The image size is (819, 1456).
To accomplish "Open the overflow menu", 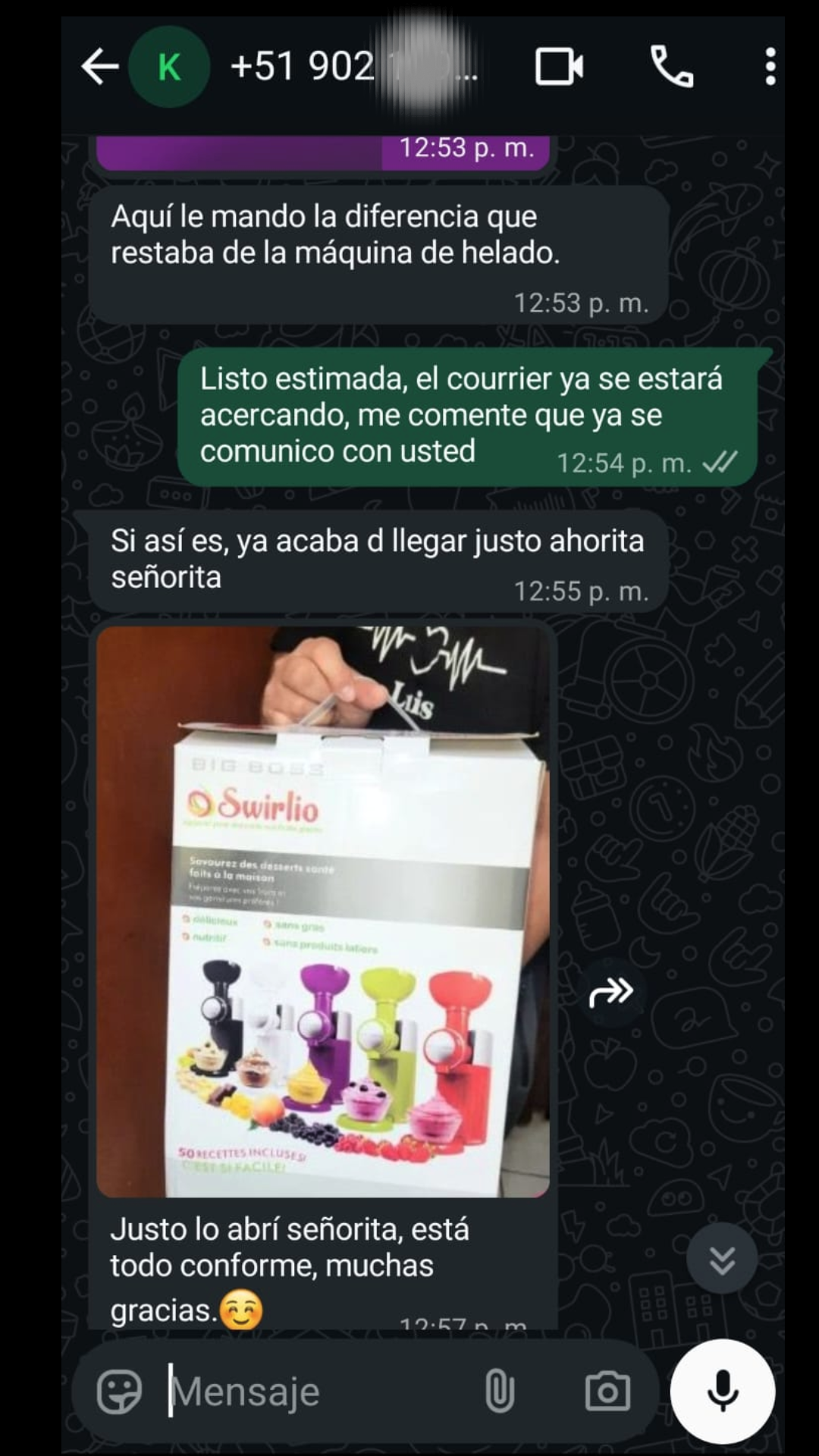I will point(770,67).
